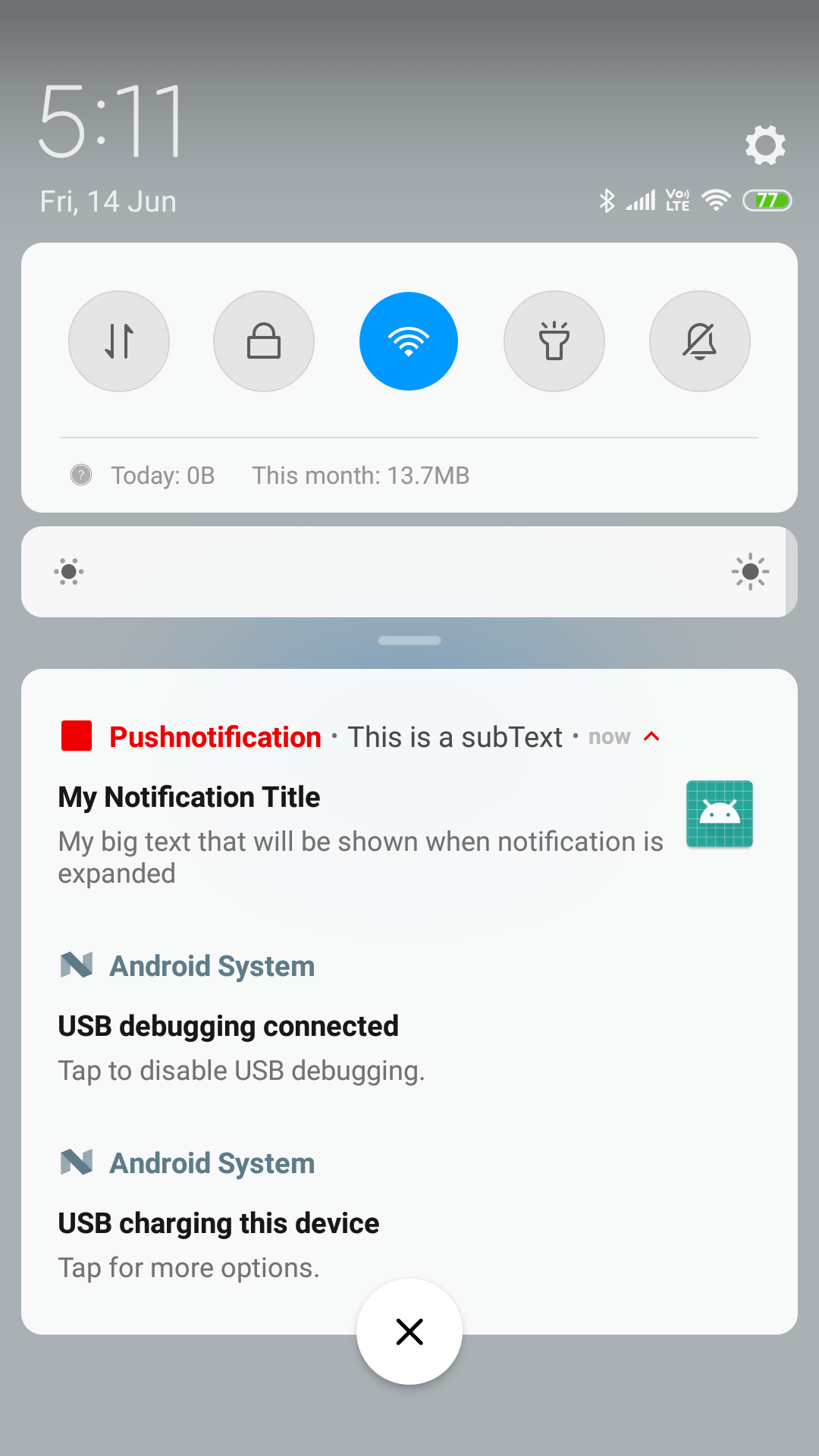Tap This month: 13.7MB data summary
This screenshot has width=819, height=1456.
pyautogui.click(x=361, y=475)
